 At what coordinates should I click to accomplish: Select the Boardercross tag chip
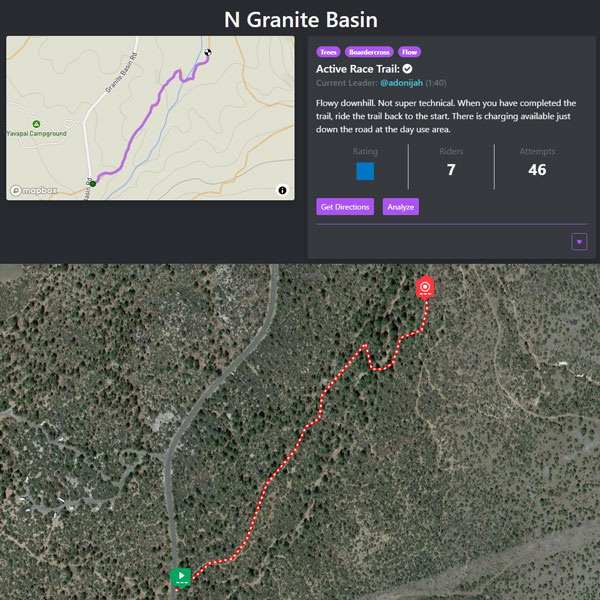[370, 51]
